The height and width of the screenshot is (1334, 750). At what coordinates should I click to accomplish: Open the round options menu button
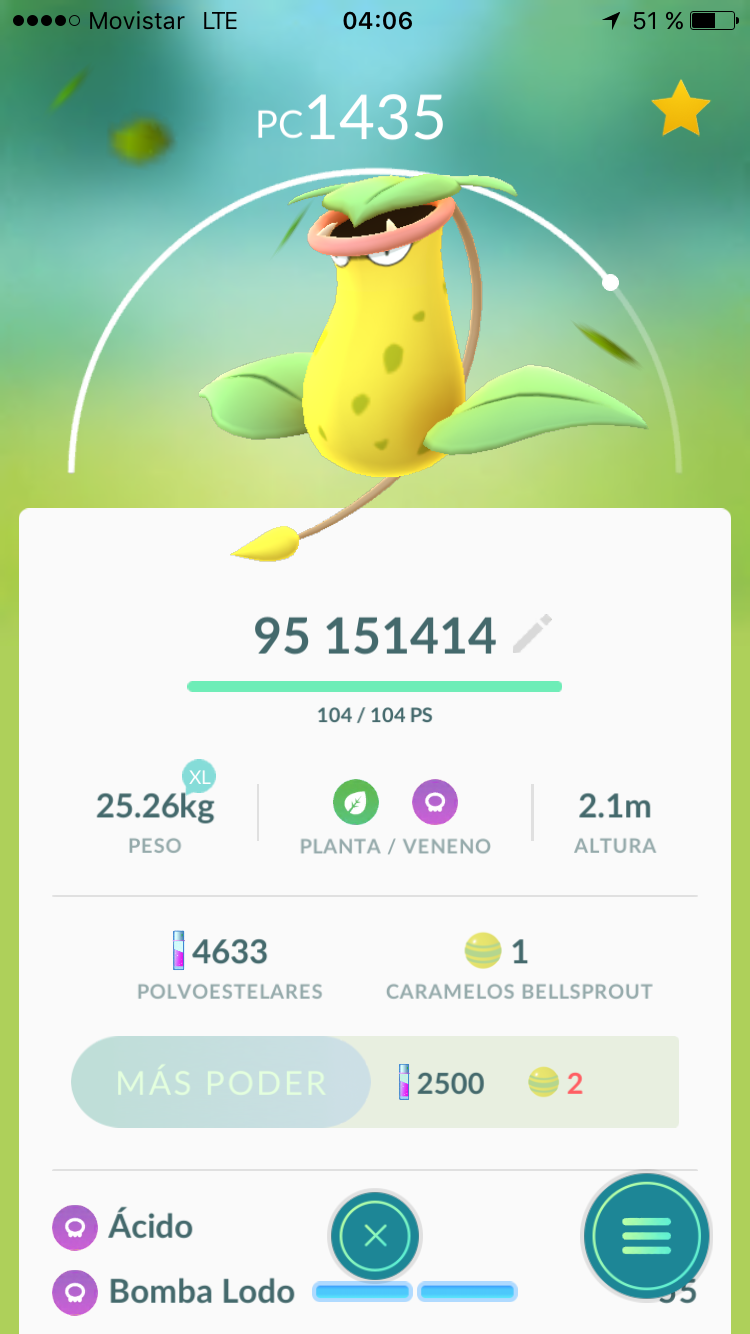tap(646, 1238)
